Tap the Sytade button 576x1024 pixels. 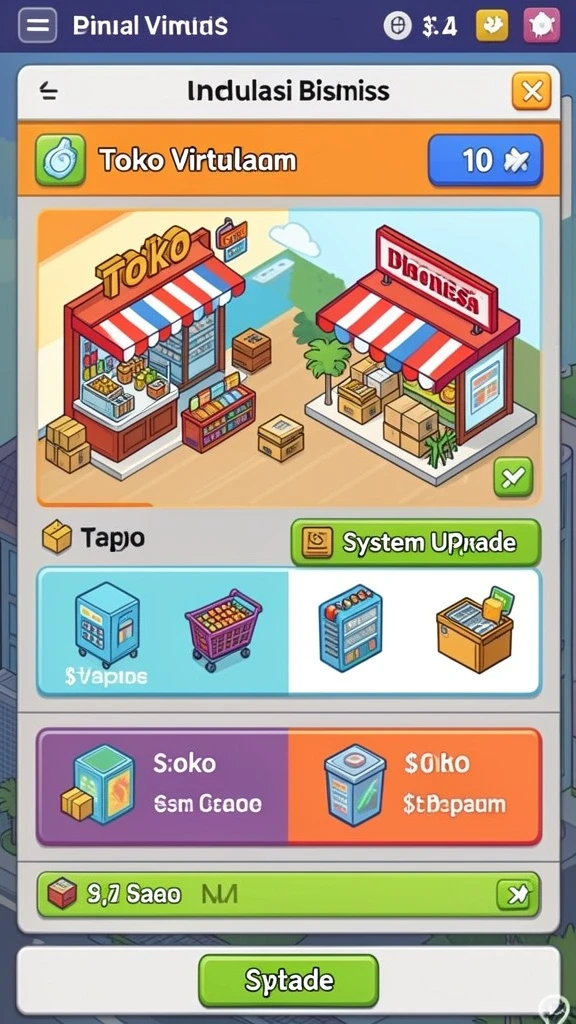pyautogui.click(x=289, y=980)
